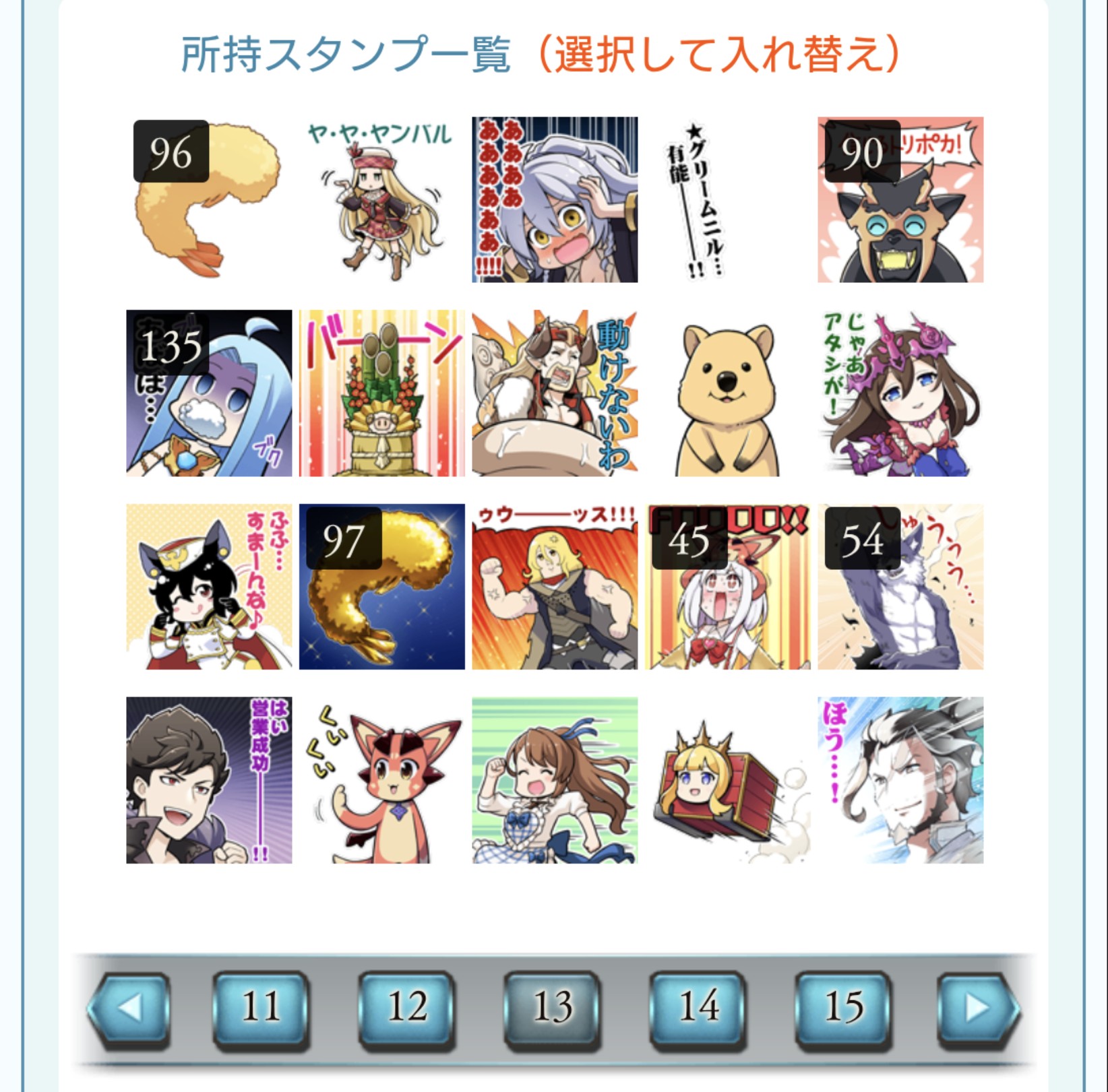Select the stamp numbered 45
This screenshot has height=1092, width=1108.
[x=727, y=587]
